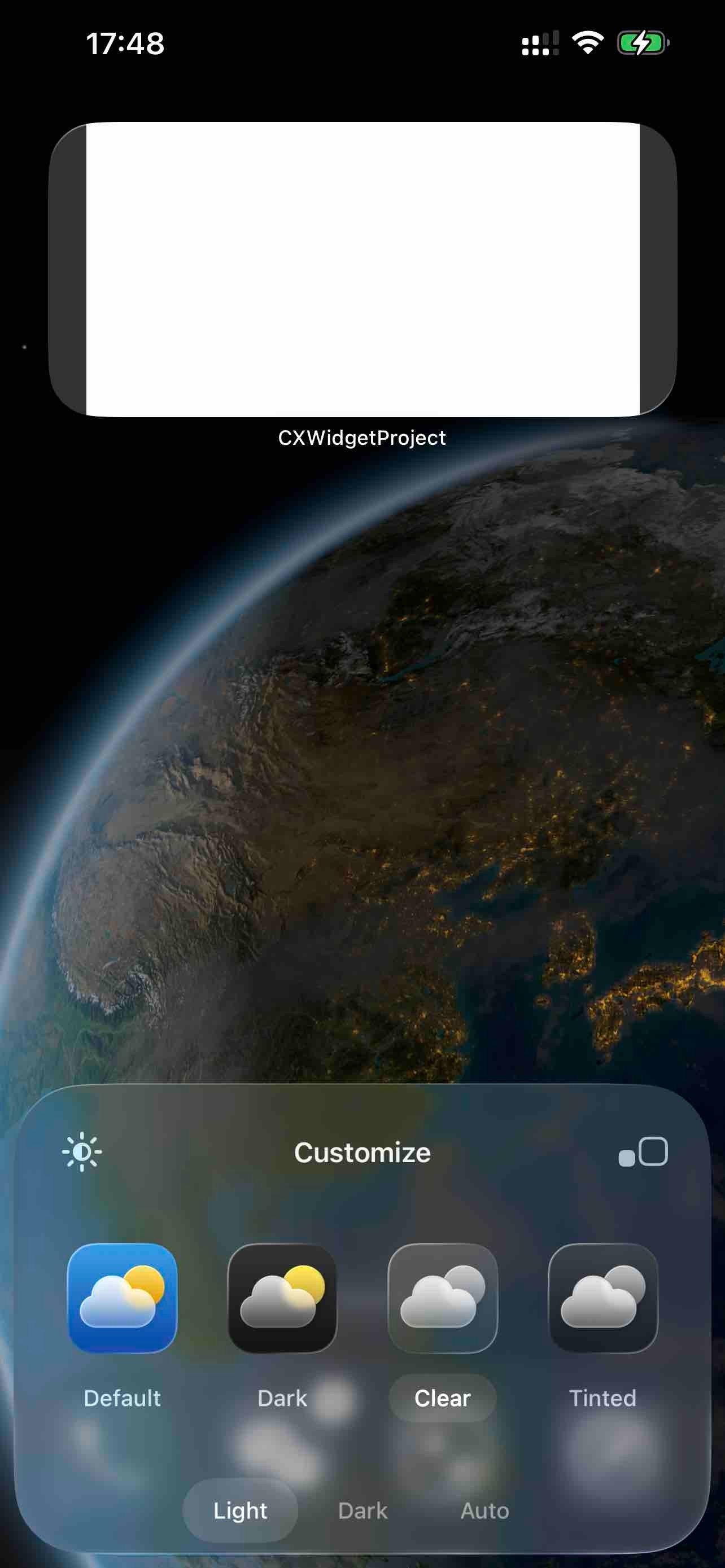Pick the Tinted icon style
The height and width of the screenshot is (1568, 725).
pos(602,1298)
